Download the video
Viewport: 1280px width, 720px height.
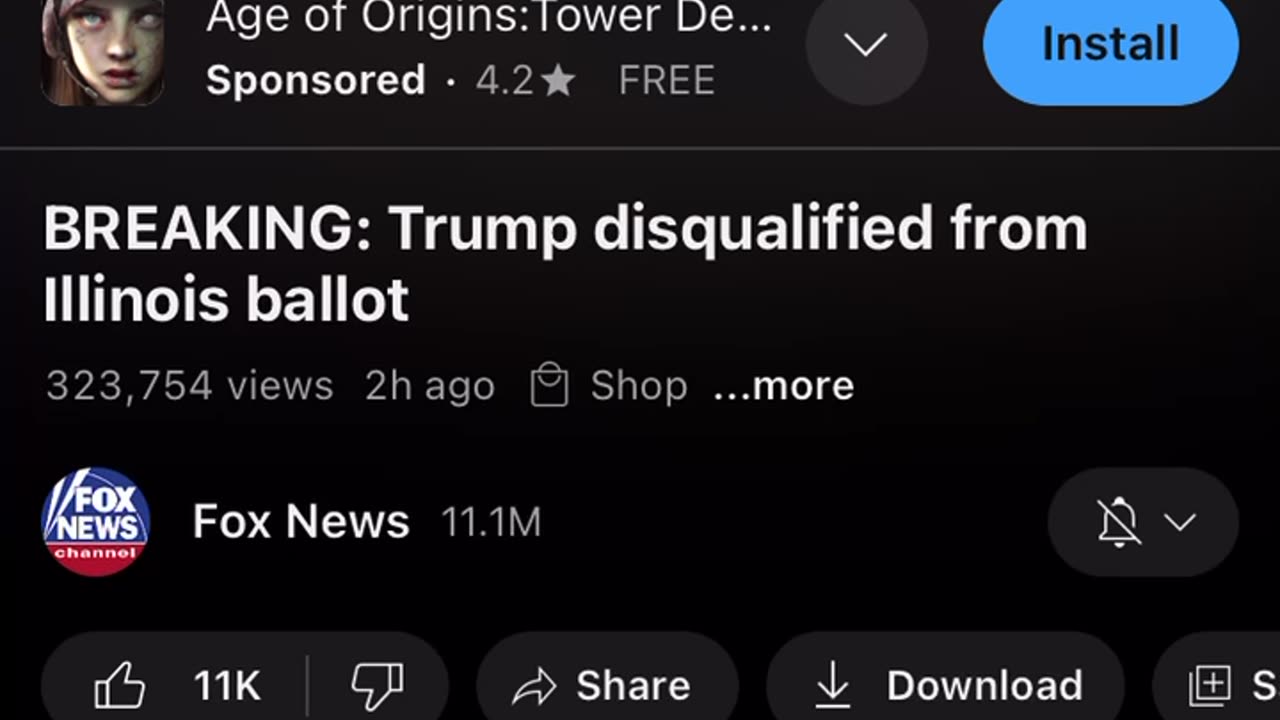point(946,685)
